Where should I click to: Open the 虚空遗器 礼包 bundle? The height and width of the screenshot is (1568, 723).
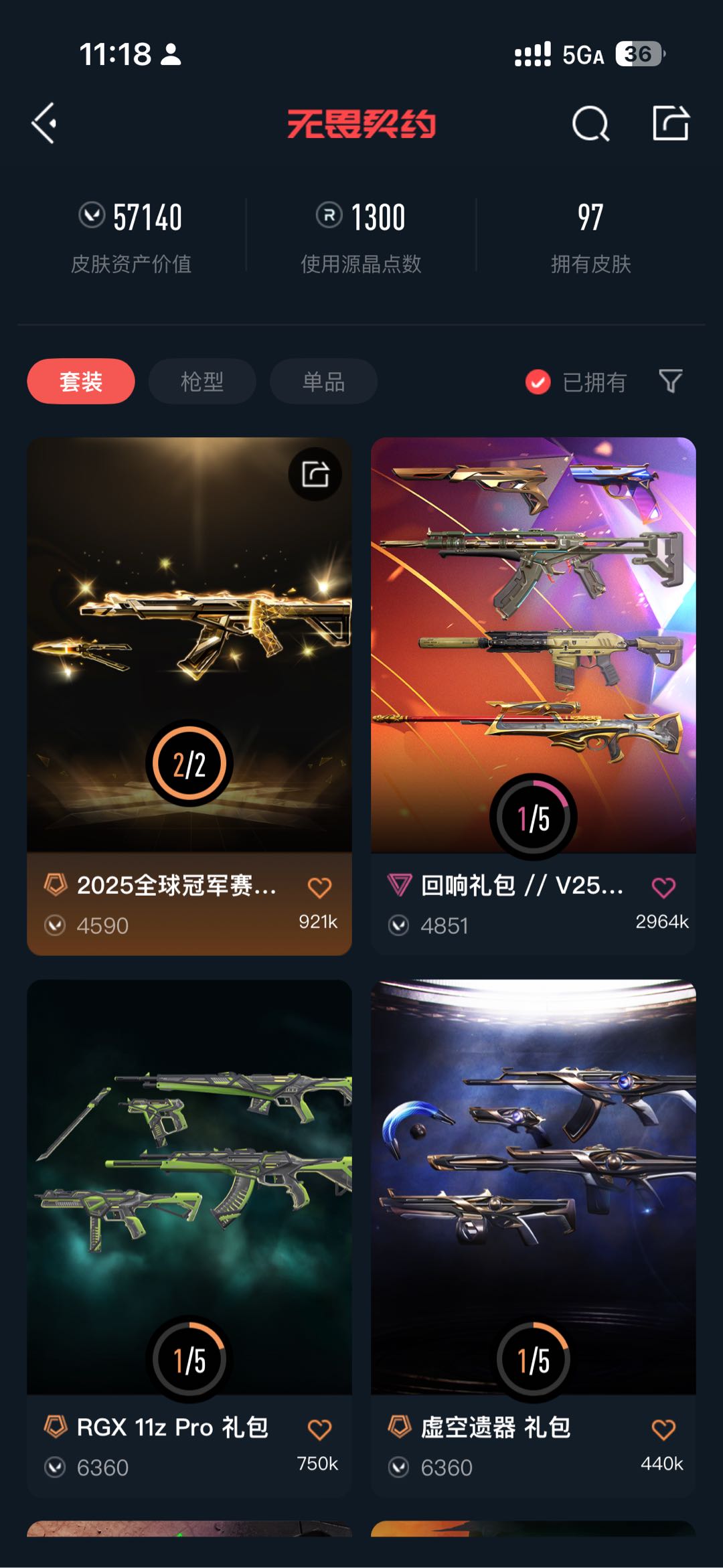coord(534,1185)
